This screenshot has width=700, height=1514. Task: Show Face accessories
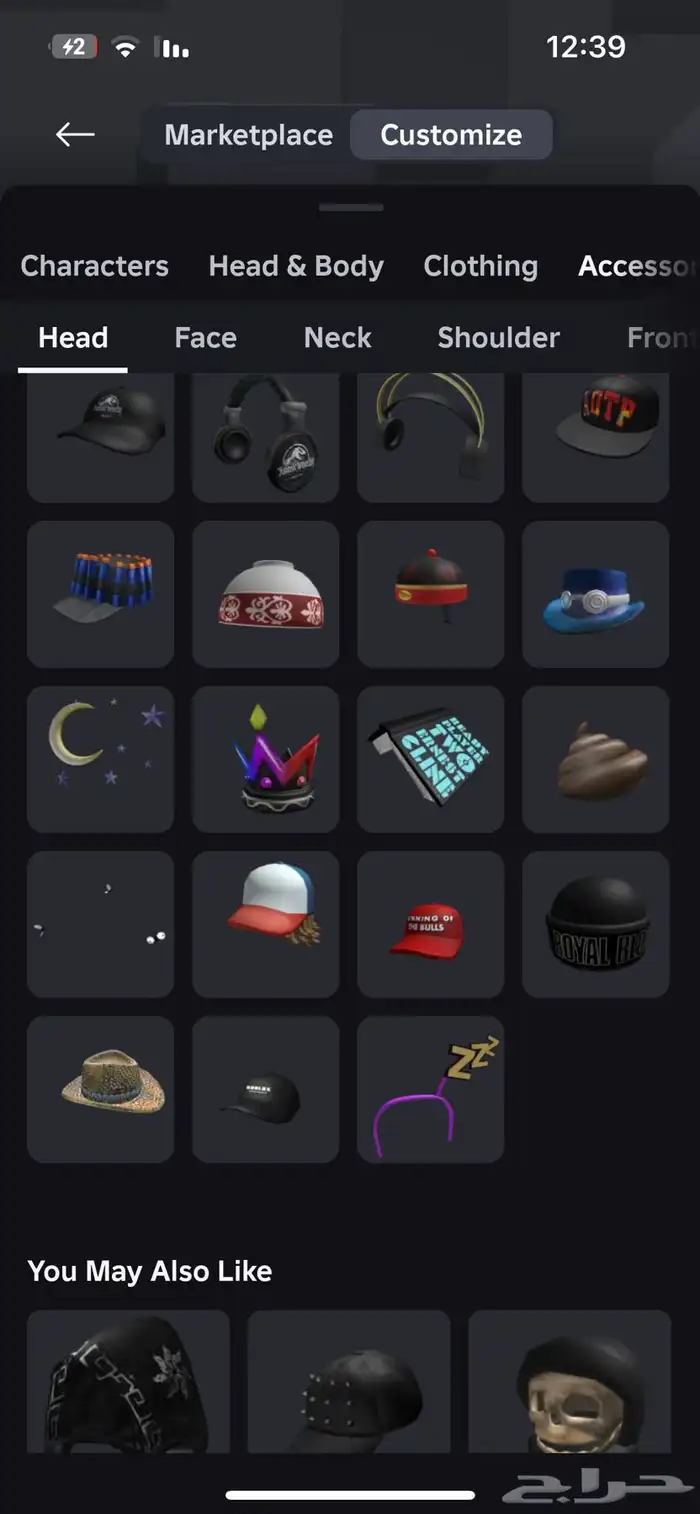pos(205,338)
